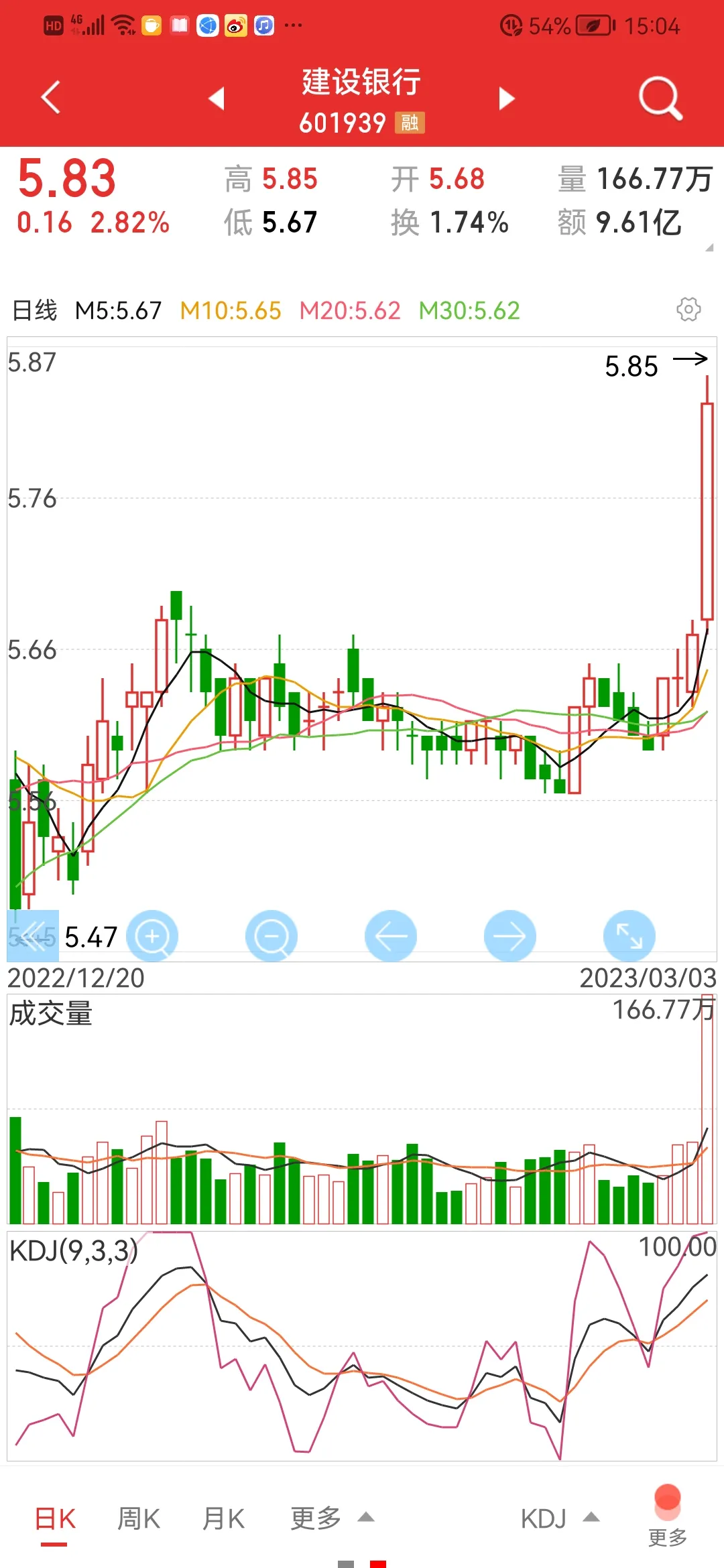Switch to the 月K tab
Screen dimensions: 724x1568
point(223,1518)
